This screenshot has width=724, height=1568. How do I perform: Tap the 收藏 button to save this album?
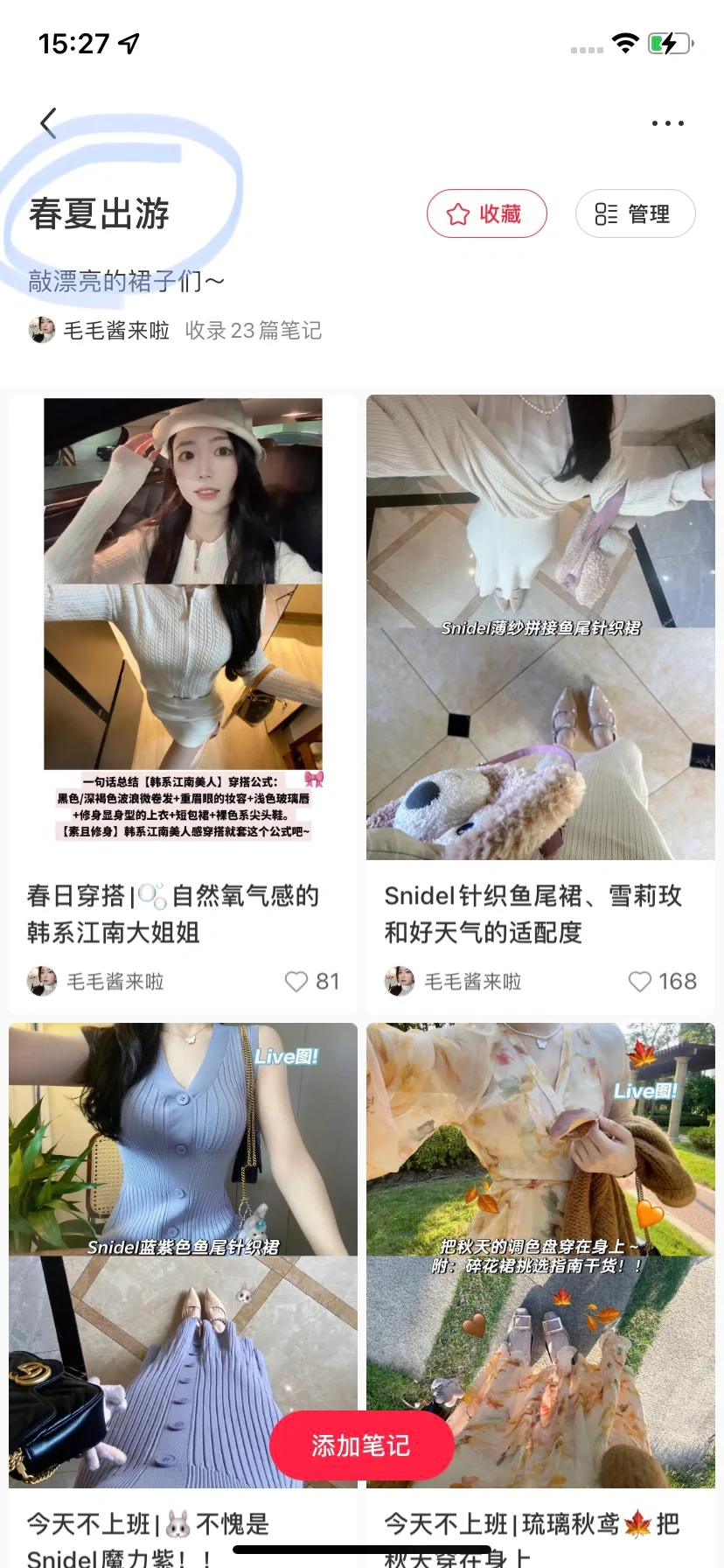pos(487,213)
